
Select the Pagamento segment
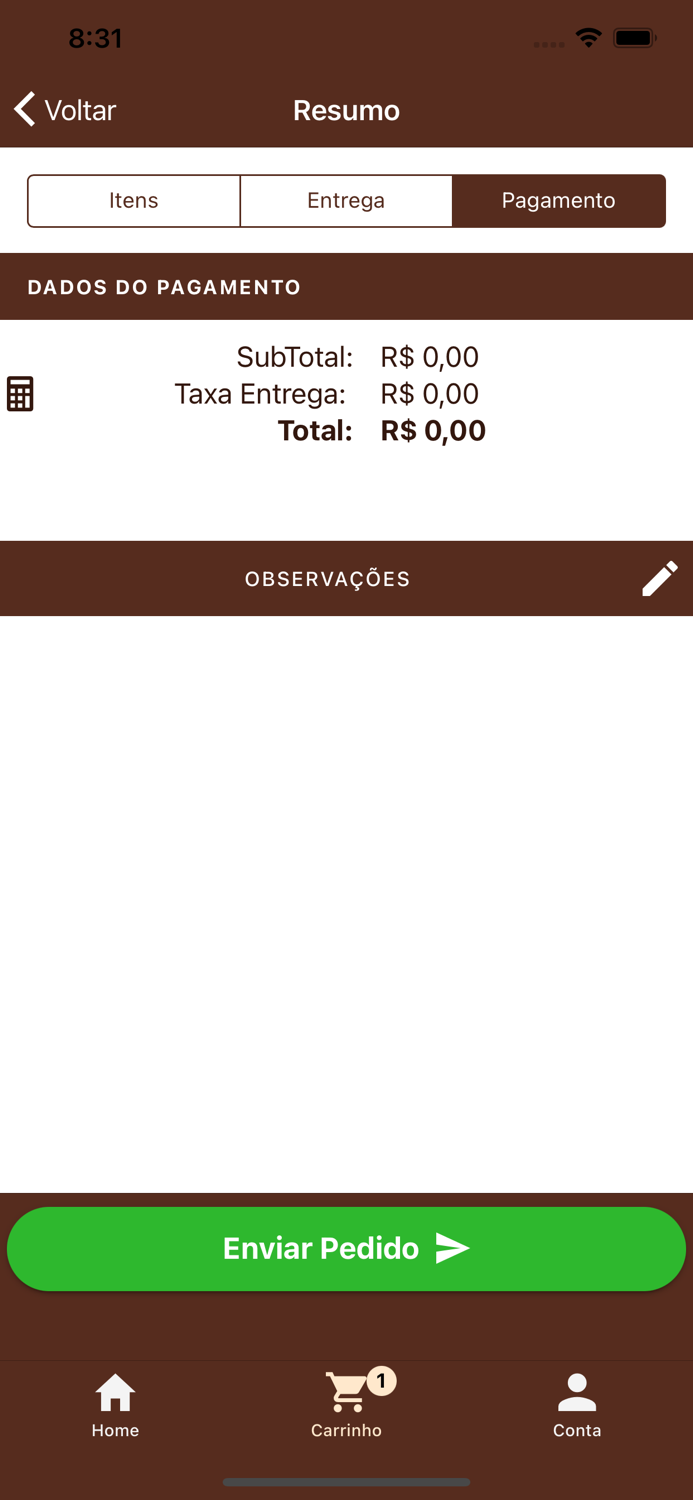point(559,201)
